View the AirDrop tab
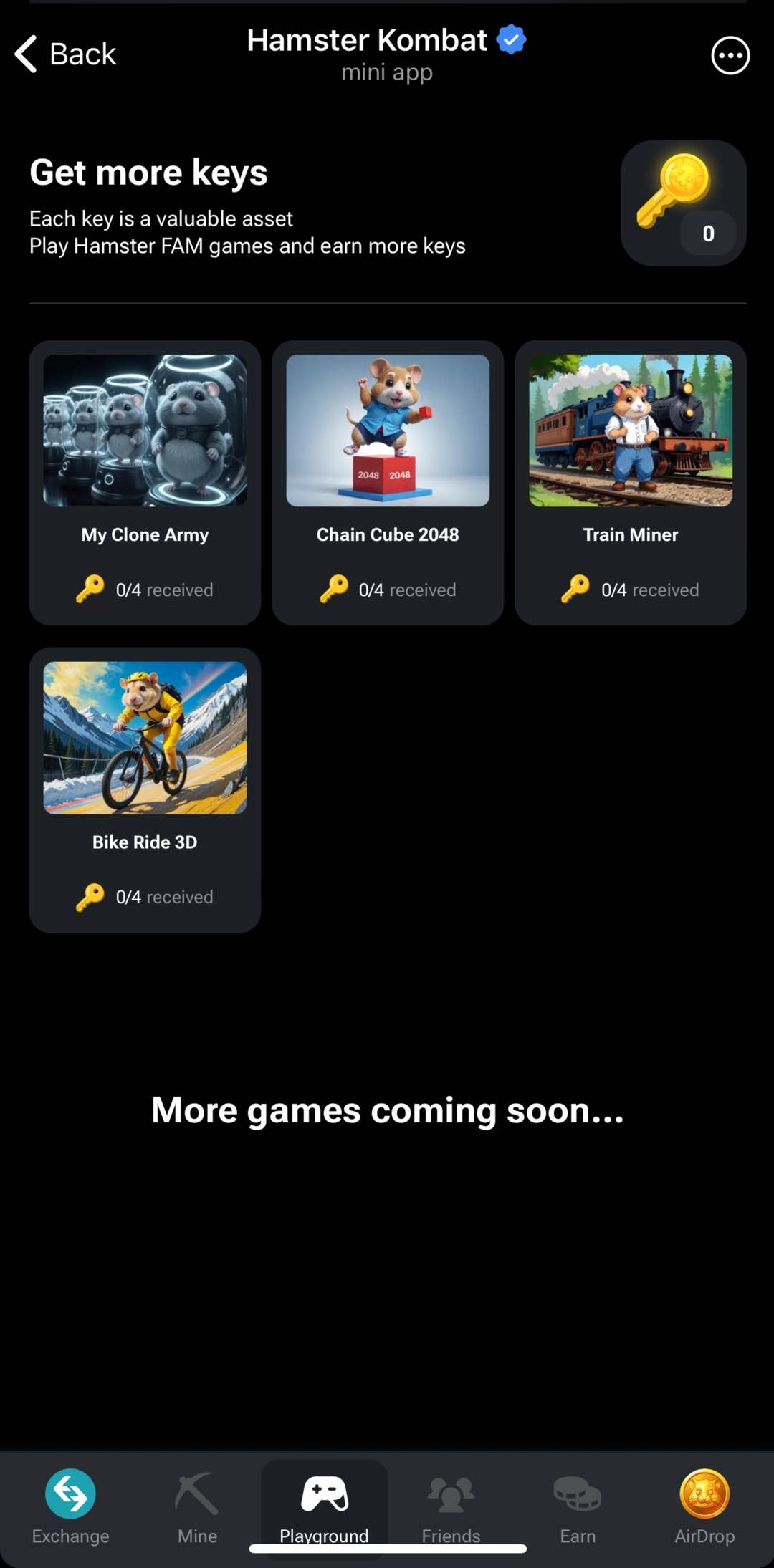774x1568 pixels. 704,1506
